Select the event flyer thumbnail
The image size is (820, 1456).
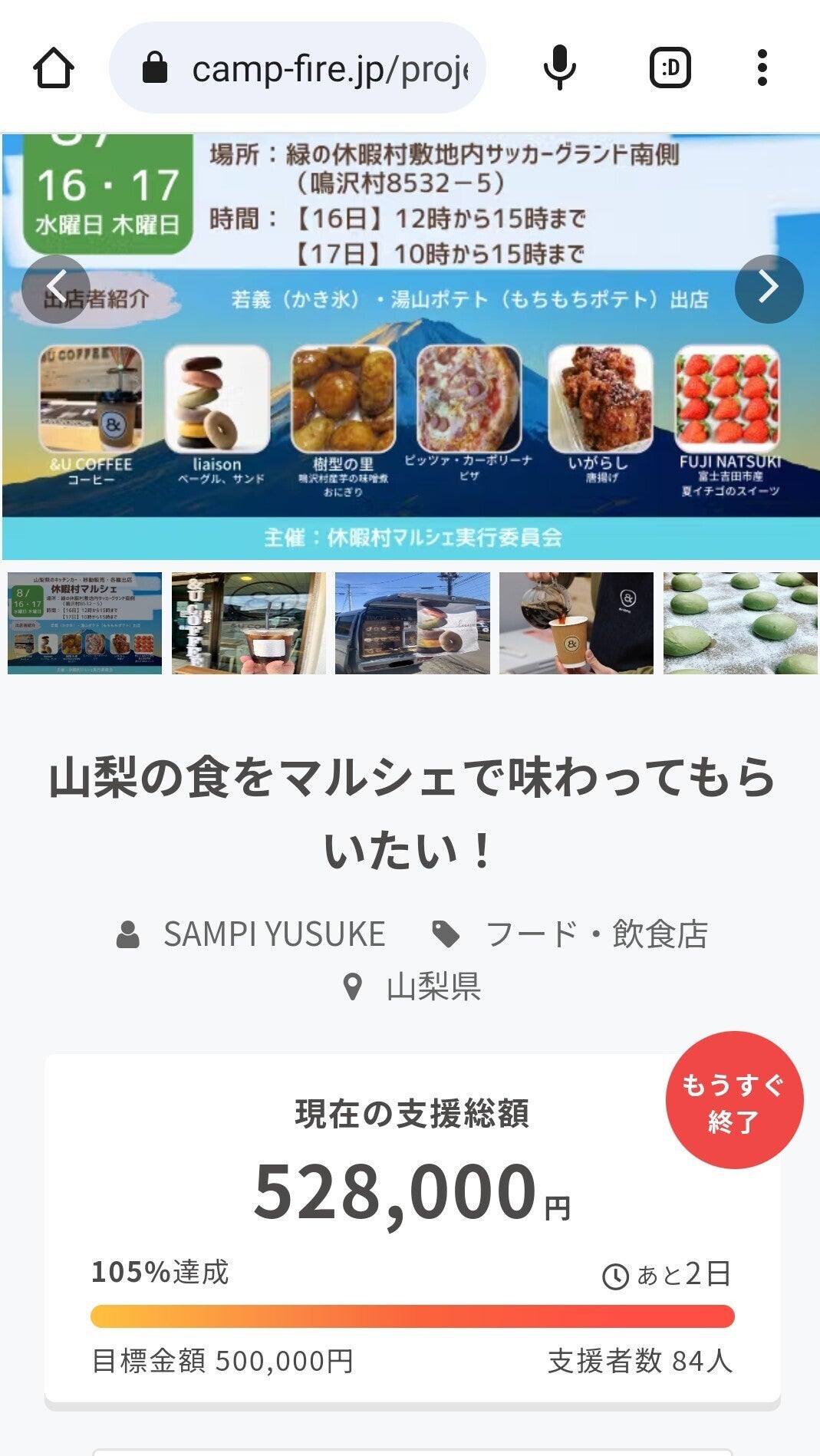coord(84,623)
